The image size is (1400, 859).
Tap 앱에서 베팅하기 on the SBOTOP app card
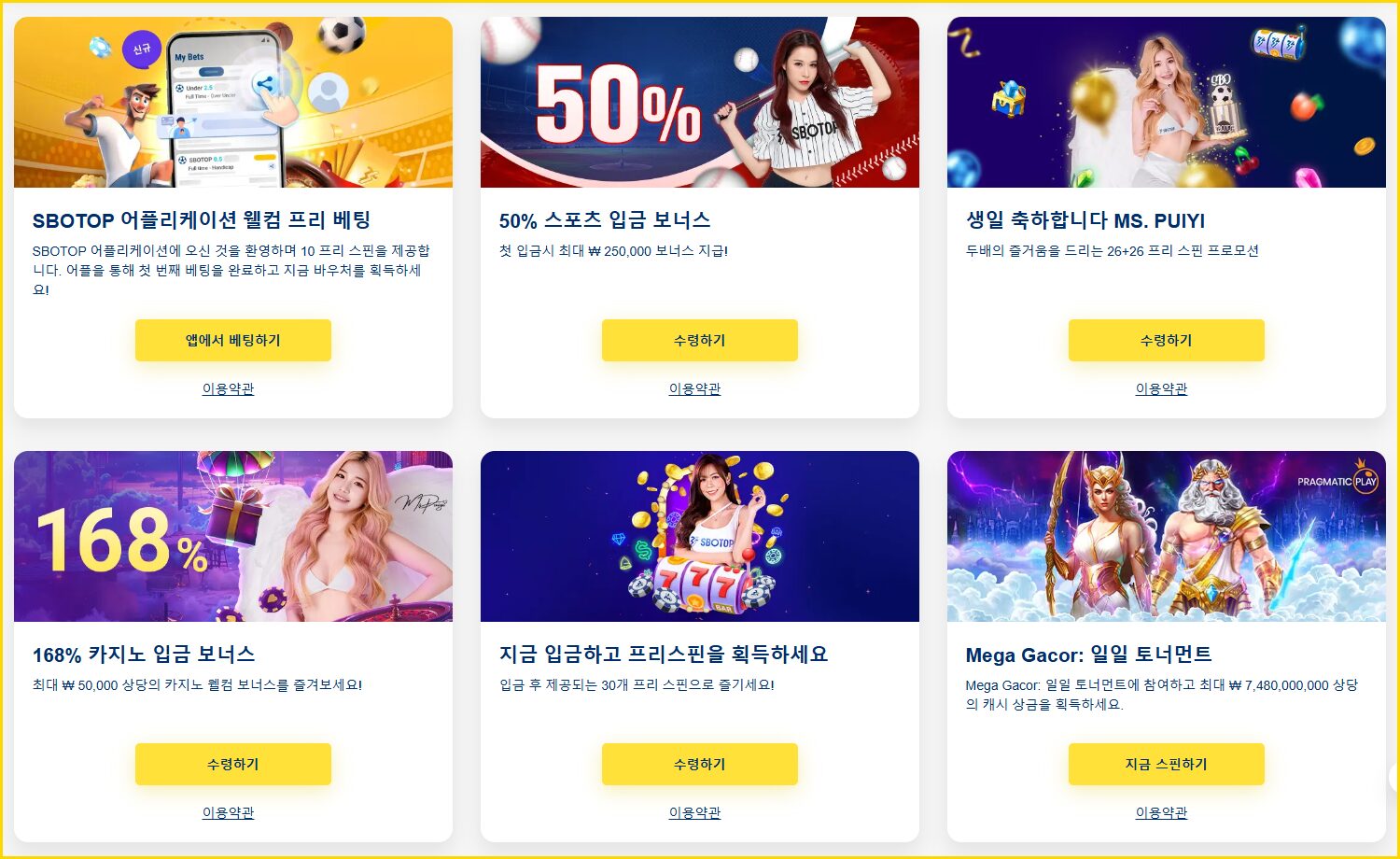[232, 341]
